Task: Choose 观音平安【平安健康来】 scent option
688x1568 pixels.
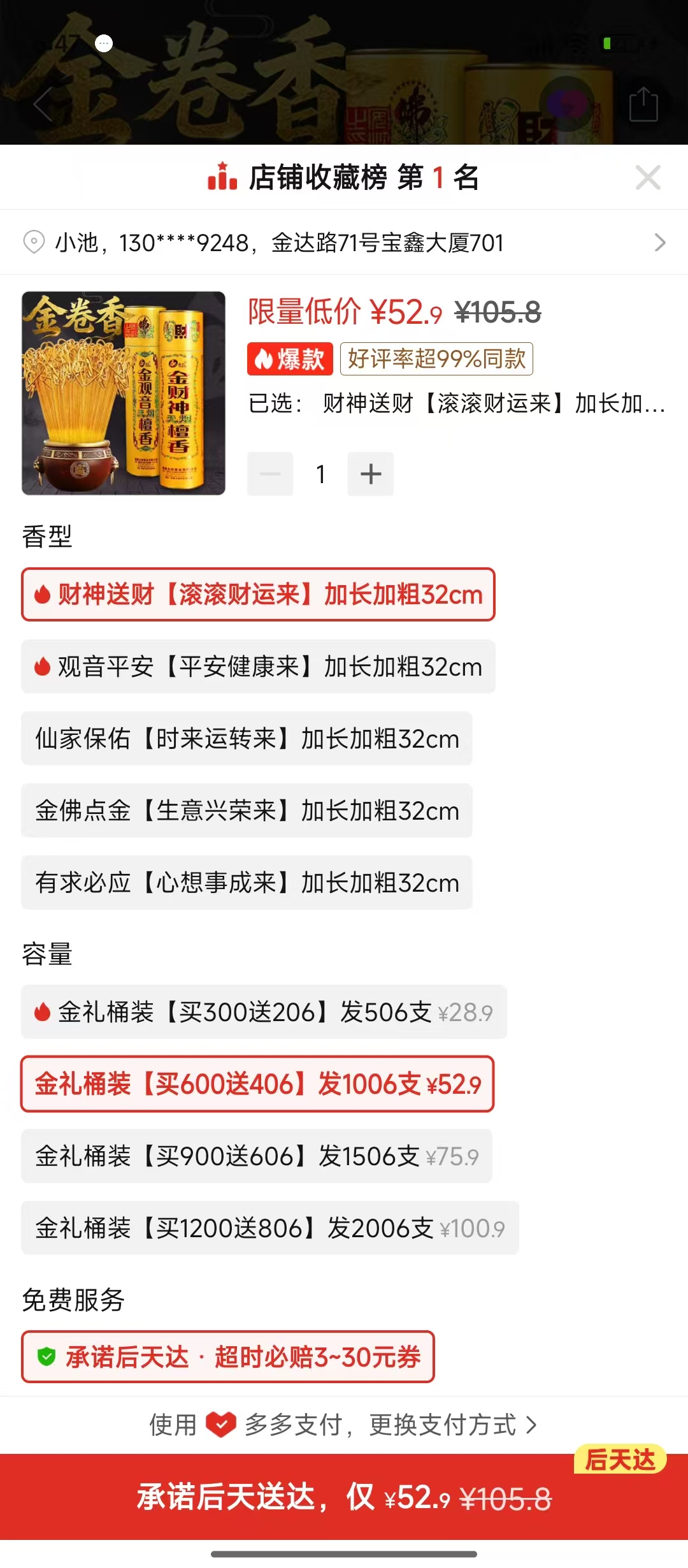Action: point(258,667)
